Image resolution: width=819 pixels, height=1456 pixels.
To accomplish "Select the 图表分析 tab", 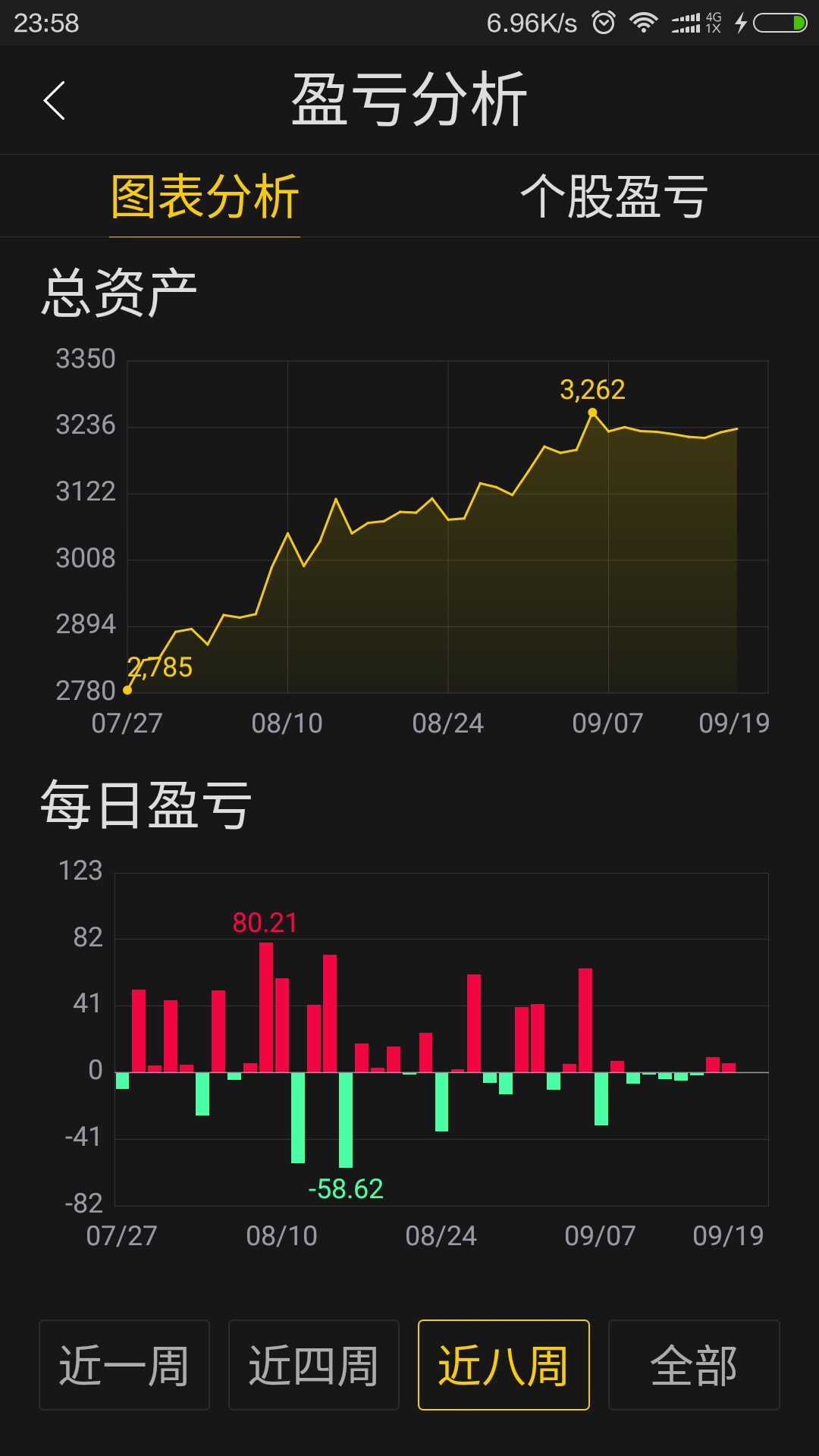I will [205, 197].
